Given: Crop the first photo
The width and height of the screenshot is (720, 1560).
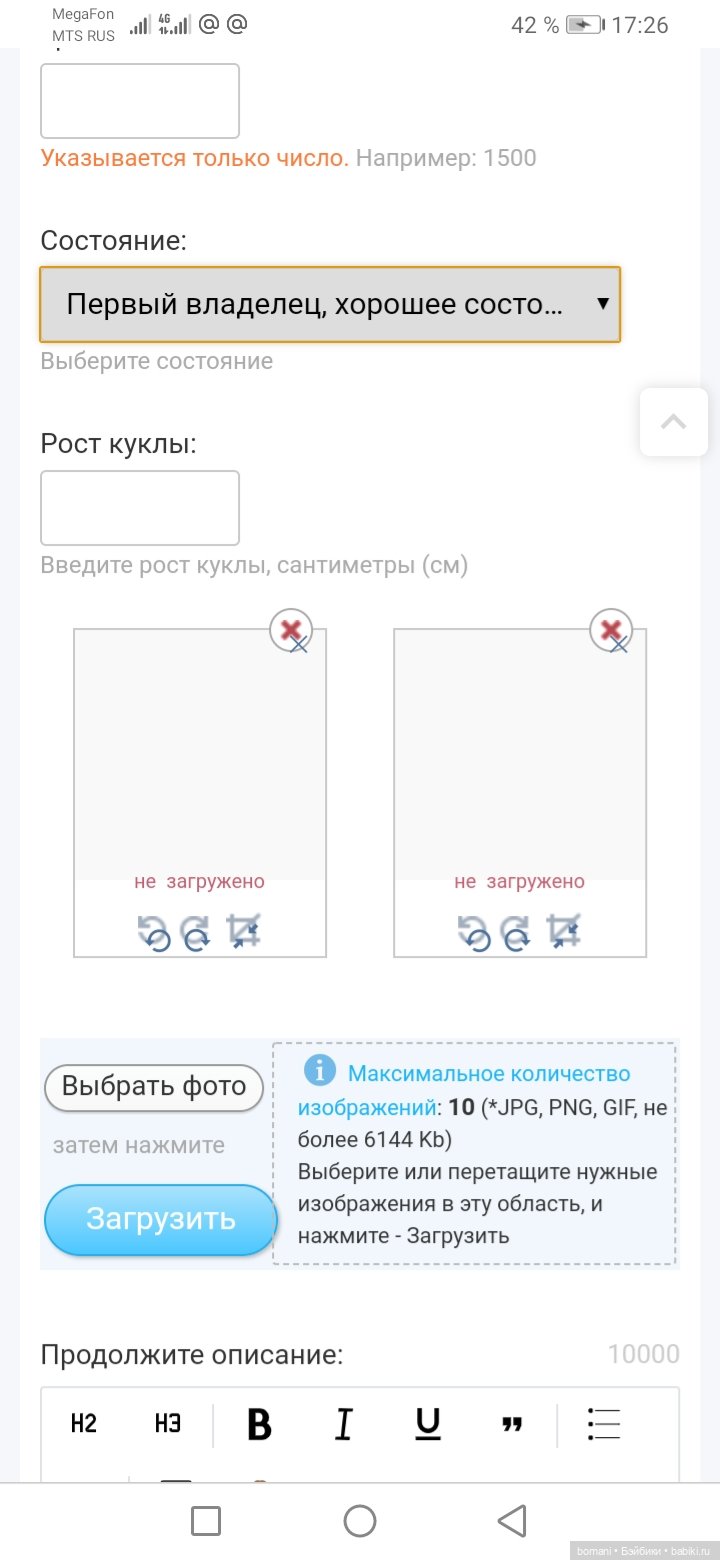Looking at the screenshot, I should pos(243,932).
